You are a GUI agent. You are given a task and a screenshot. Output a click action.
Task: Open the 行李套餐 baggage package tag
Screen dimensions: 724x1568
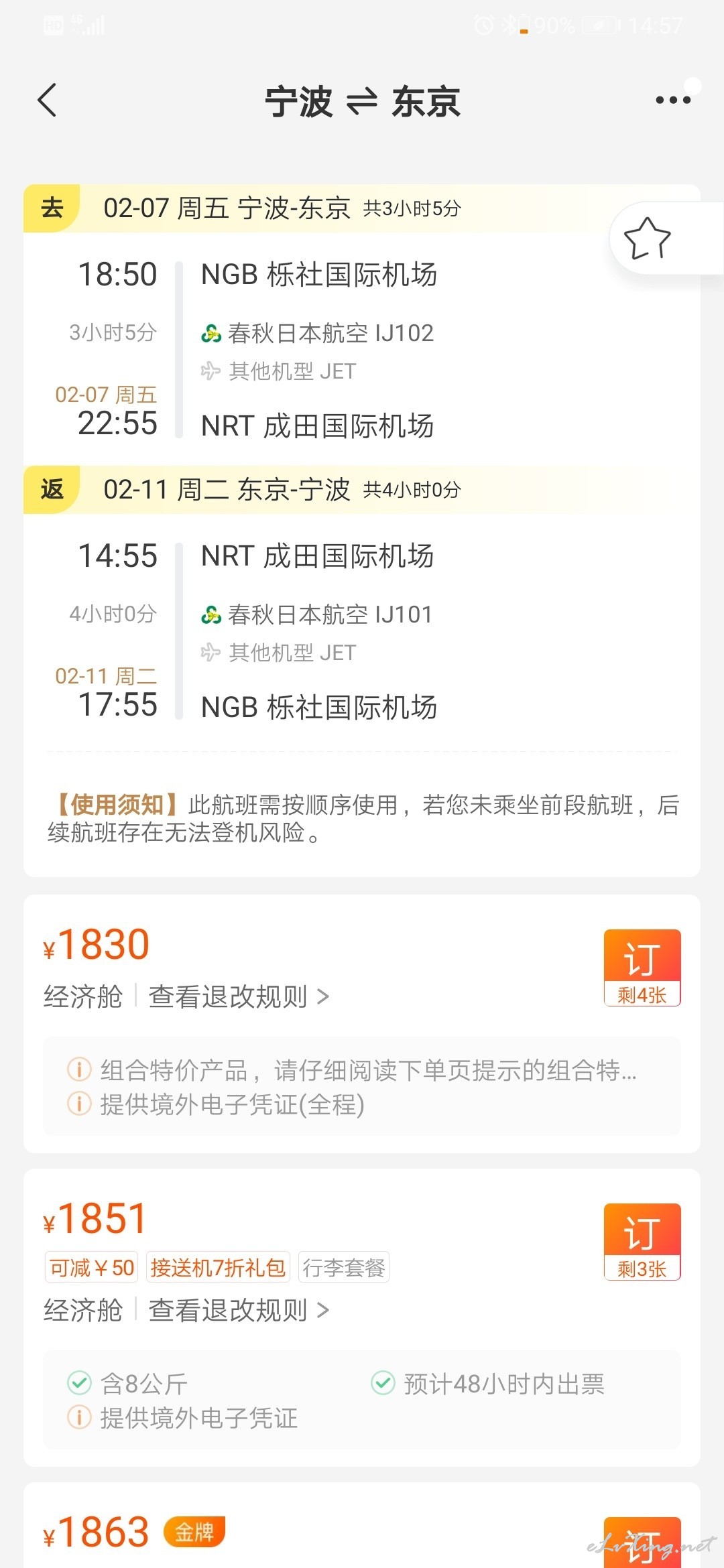click(x=343, y=1267)
